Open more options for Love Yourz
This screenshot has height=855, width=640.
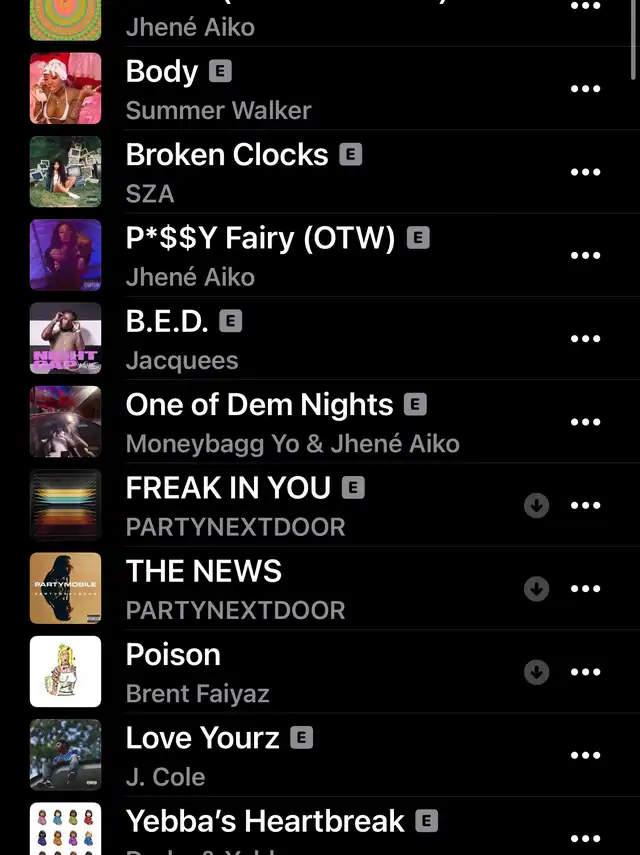point(585,755)
